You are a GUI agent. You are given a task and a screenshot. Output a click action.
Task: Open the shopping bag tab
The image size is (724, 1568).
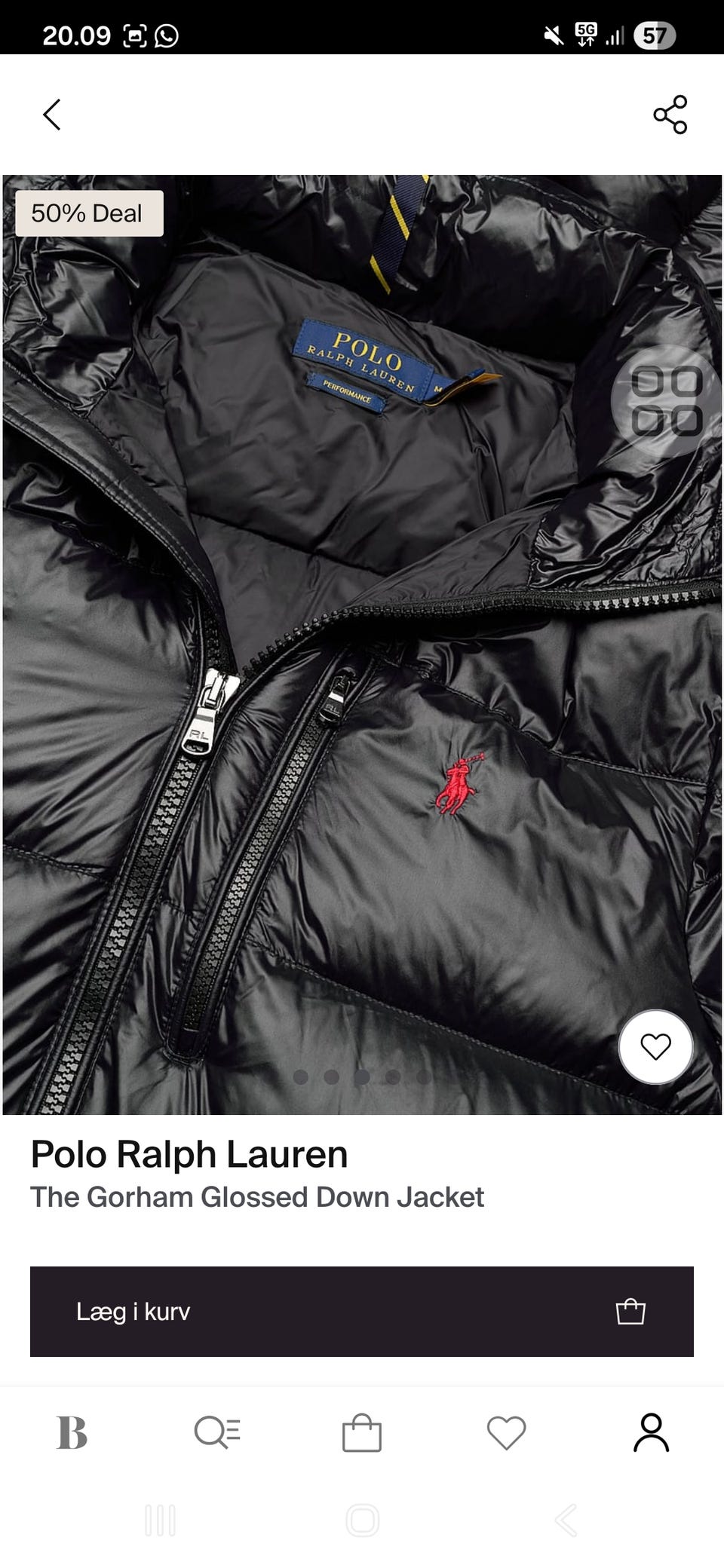tap(362, 1432)
